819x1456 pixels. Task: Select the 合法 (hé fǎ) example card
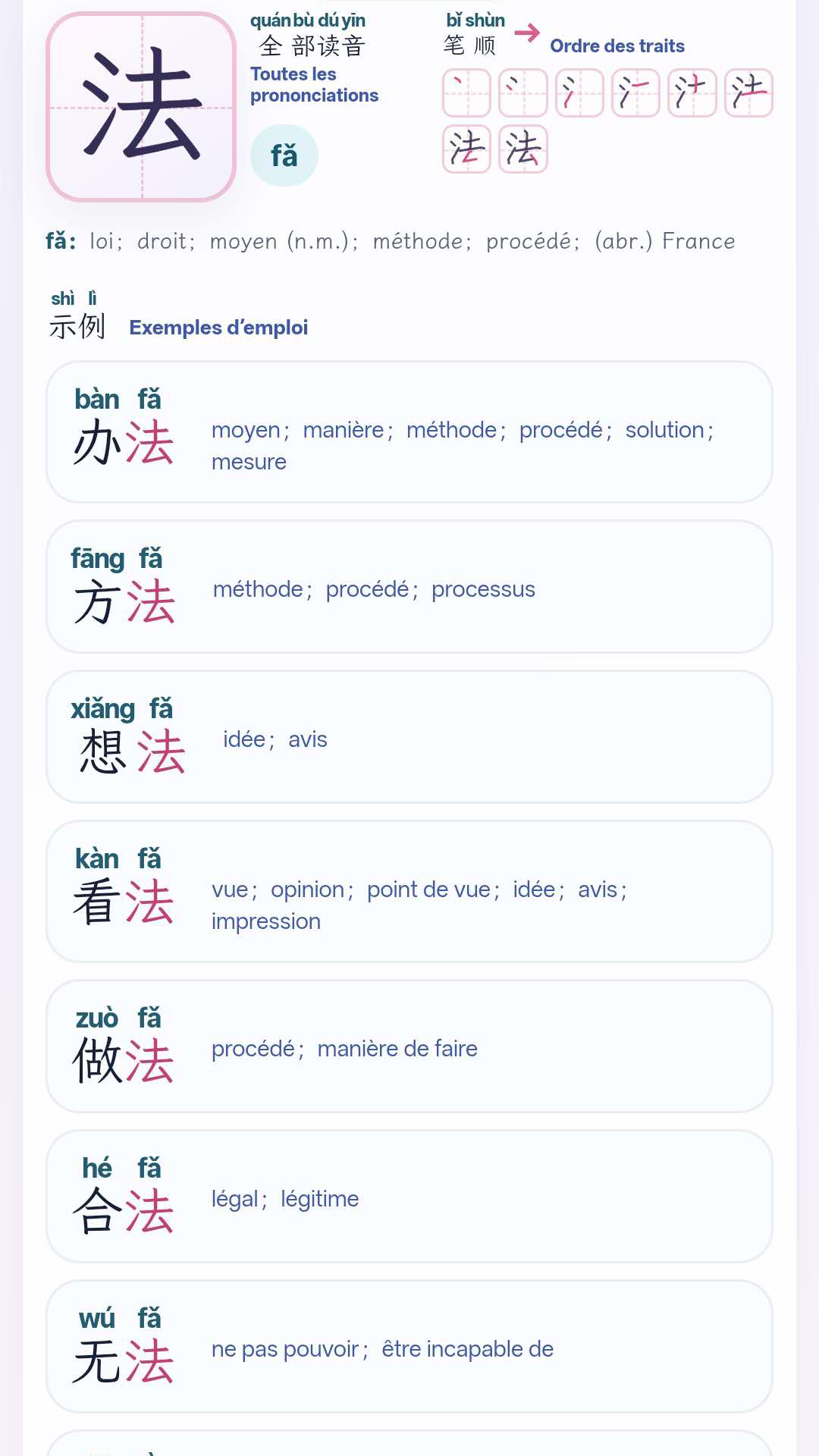[x=409, y=1197]
